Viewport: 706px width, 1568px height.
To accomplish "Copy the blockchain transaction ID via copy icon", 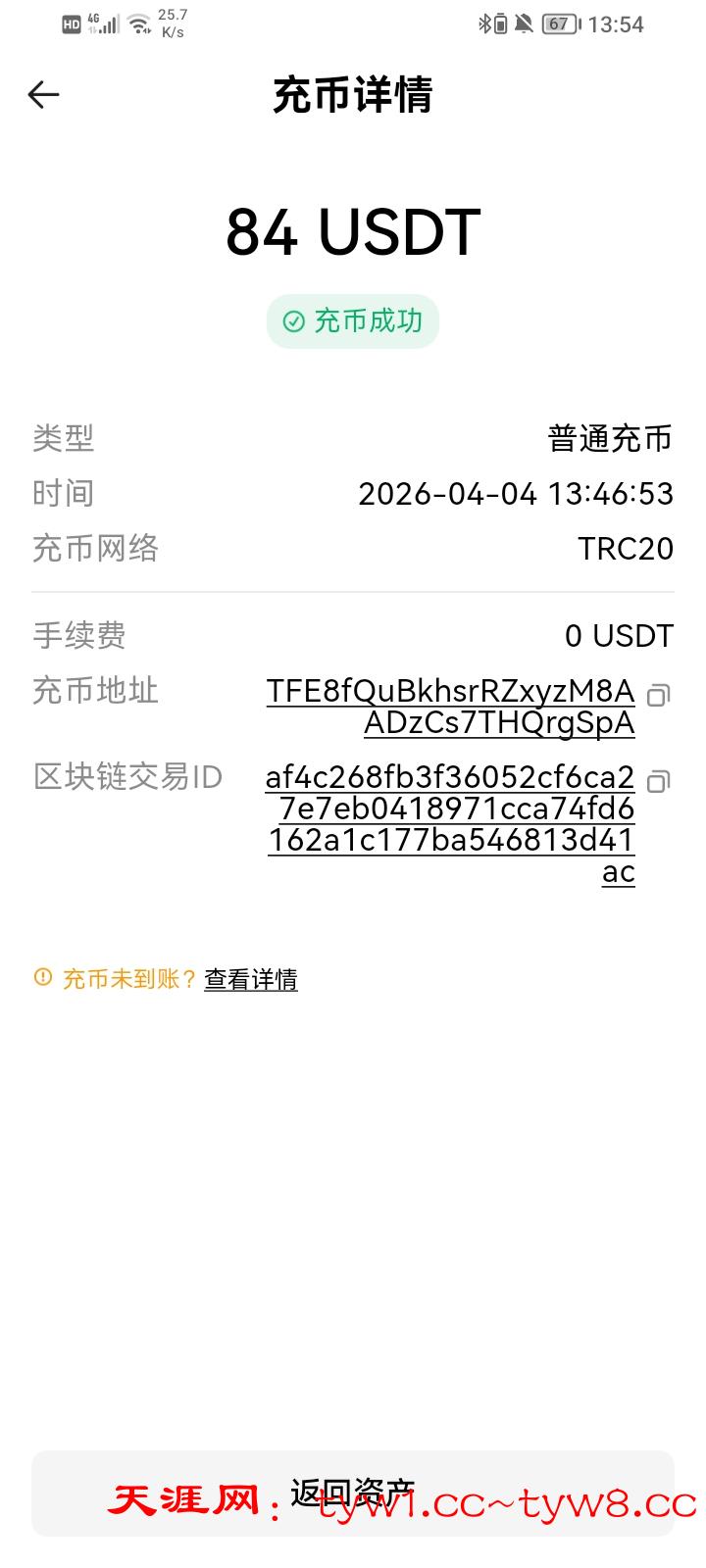I will (x=660, y=782).
